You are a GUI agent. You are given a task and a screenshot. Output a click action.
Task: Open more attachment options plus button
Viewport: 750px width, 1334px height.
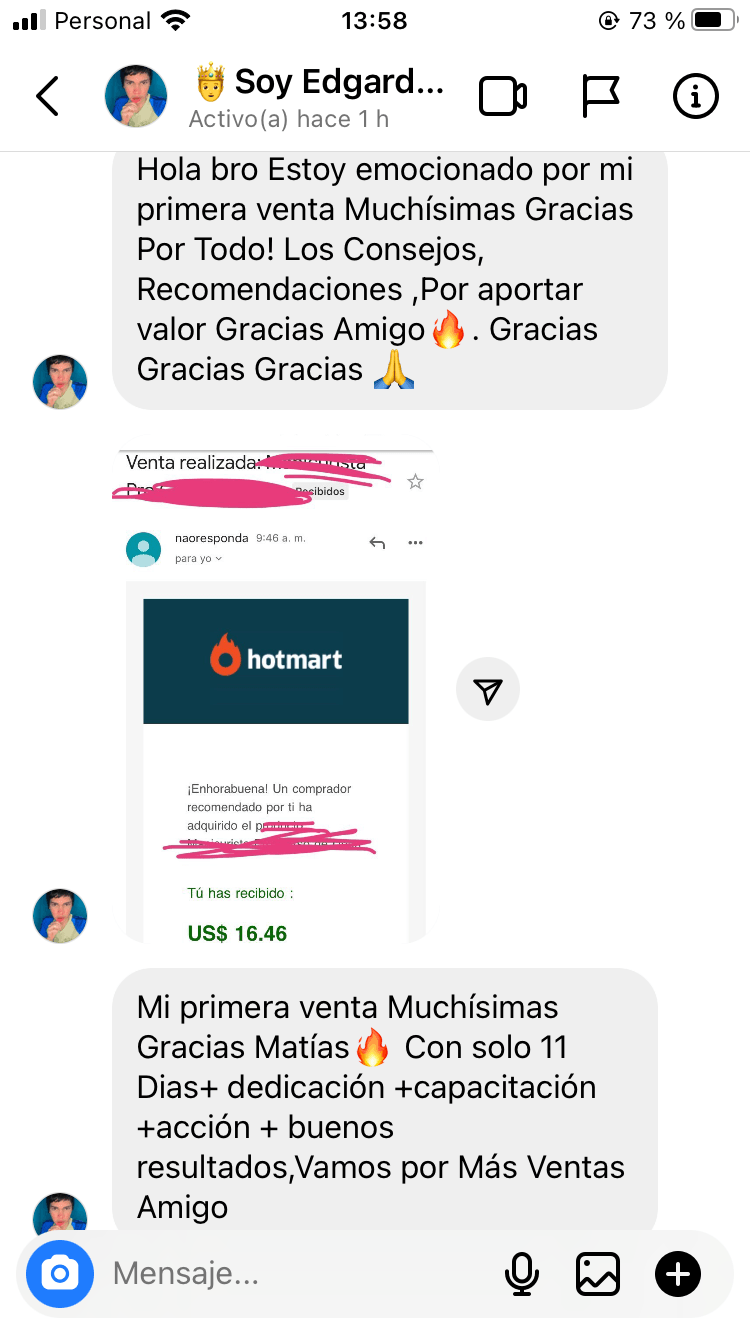678,1273
